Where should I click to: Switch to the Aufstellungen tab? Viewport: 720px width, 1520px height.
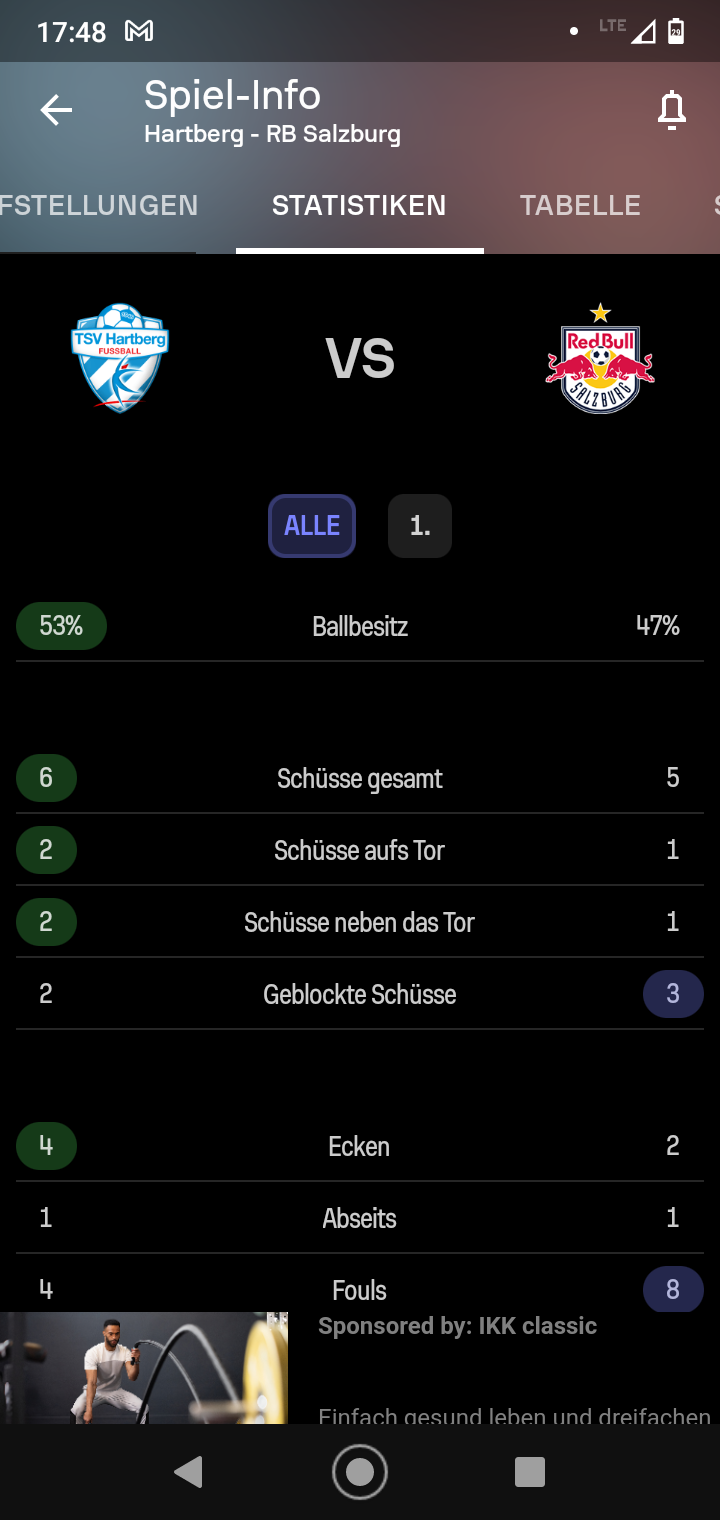tap(99, 206)
